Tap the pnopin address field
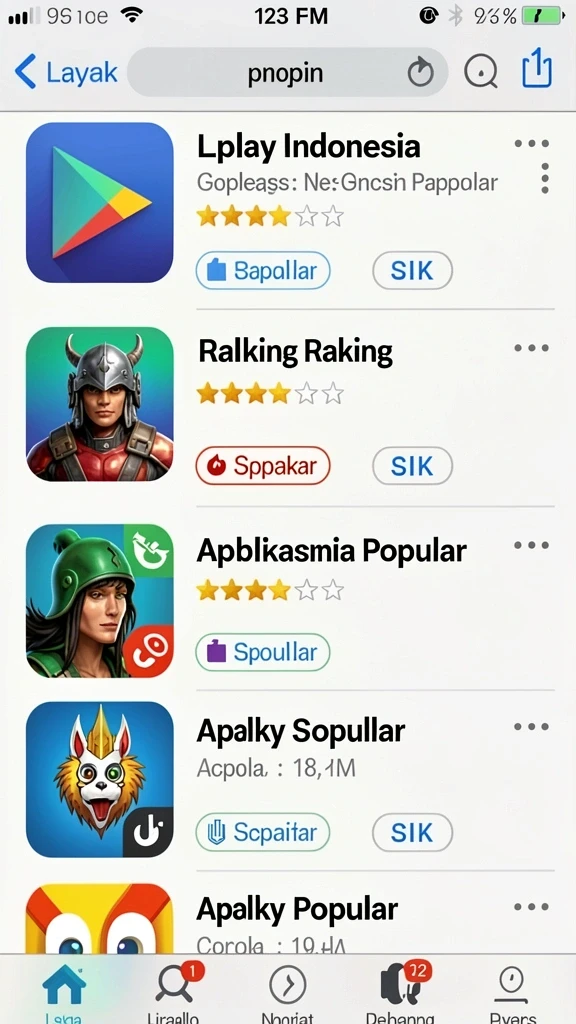576x1024 pixels. (x=287, y=72)
